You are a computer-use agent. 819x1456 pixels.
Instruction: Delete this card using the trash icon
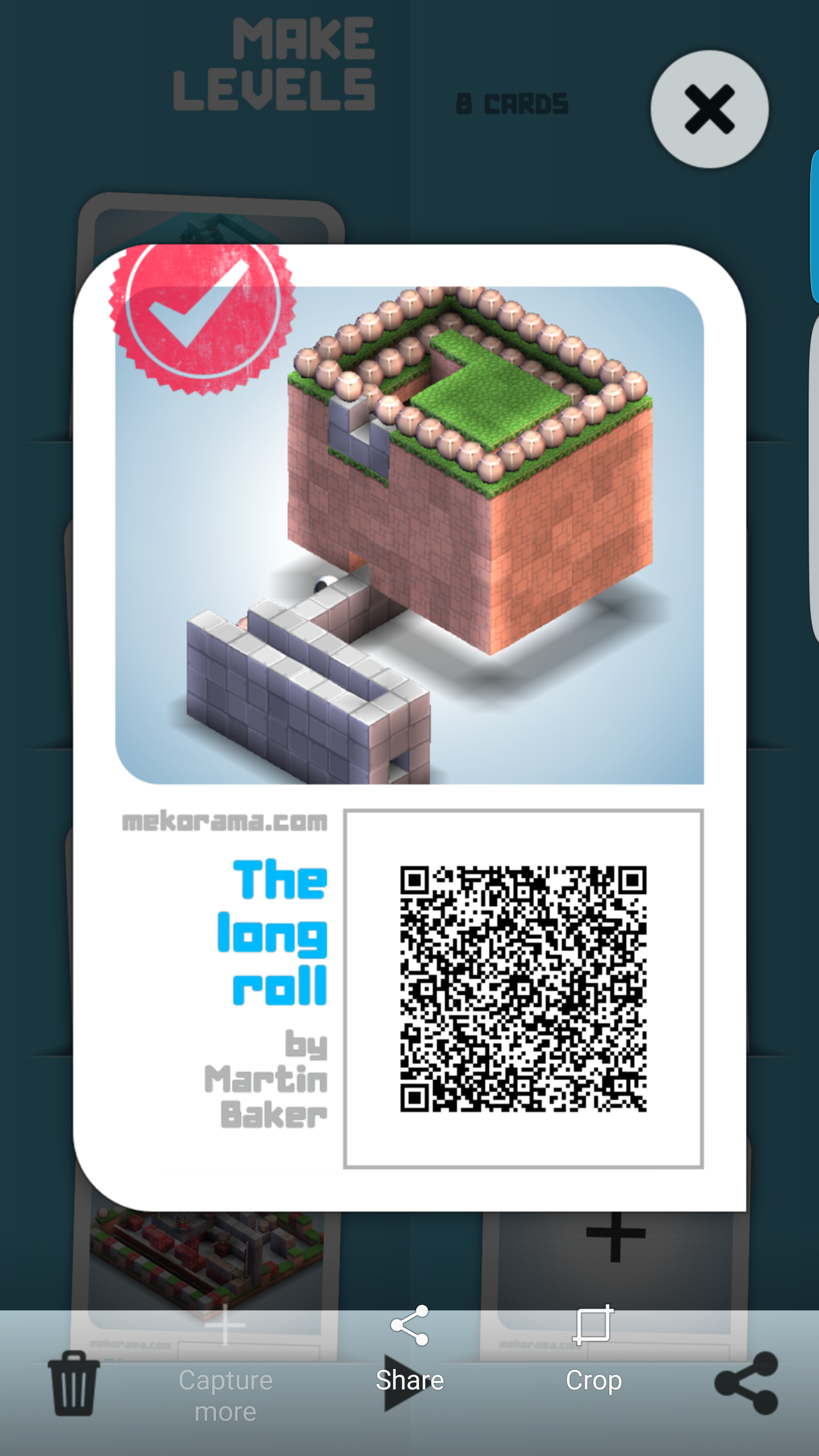click(73, 1383)
